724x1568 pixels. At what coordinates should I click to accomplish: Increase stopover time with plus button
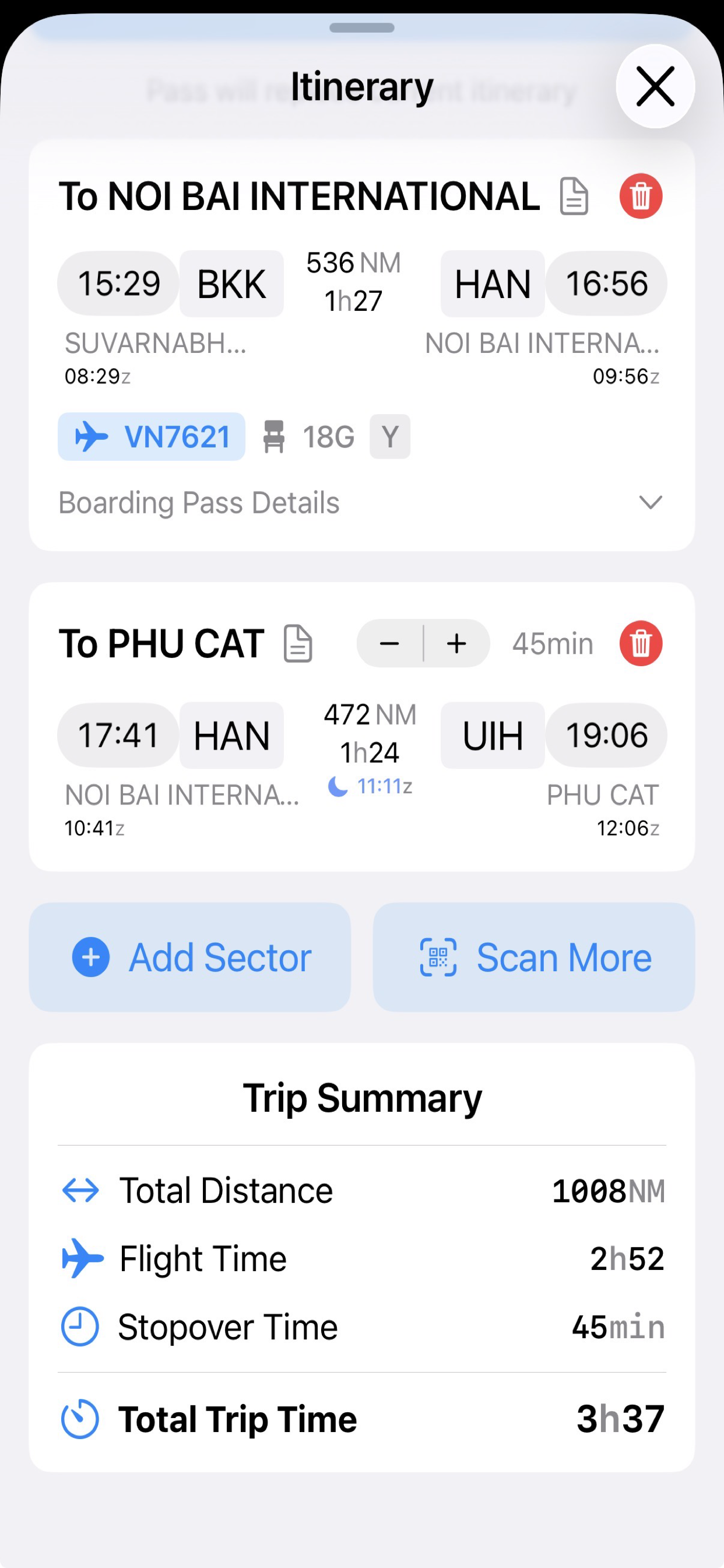pos(456,643)
